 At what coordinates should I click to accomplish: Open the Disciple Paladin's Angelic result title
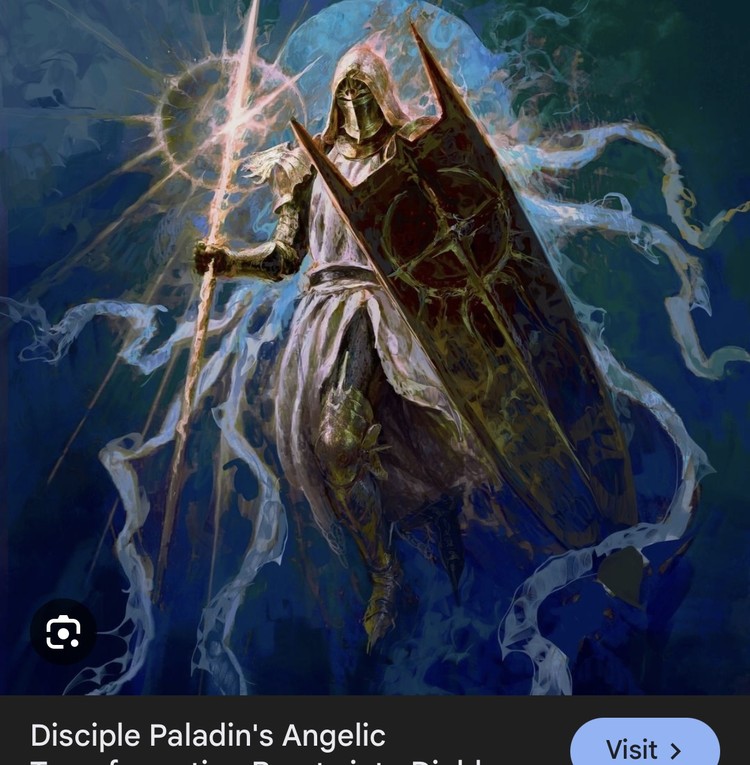[208, 737]
